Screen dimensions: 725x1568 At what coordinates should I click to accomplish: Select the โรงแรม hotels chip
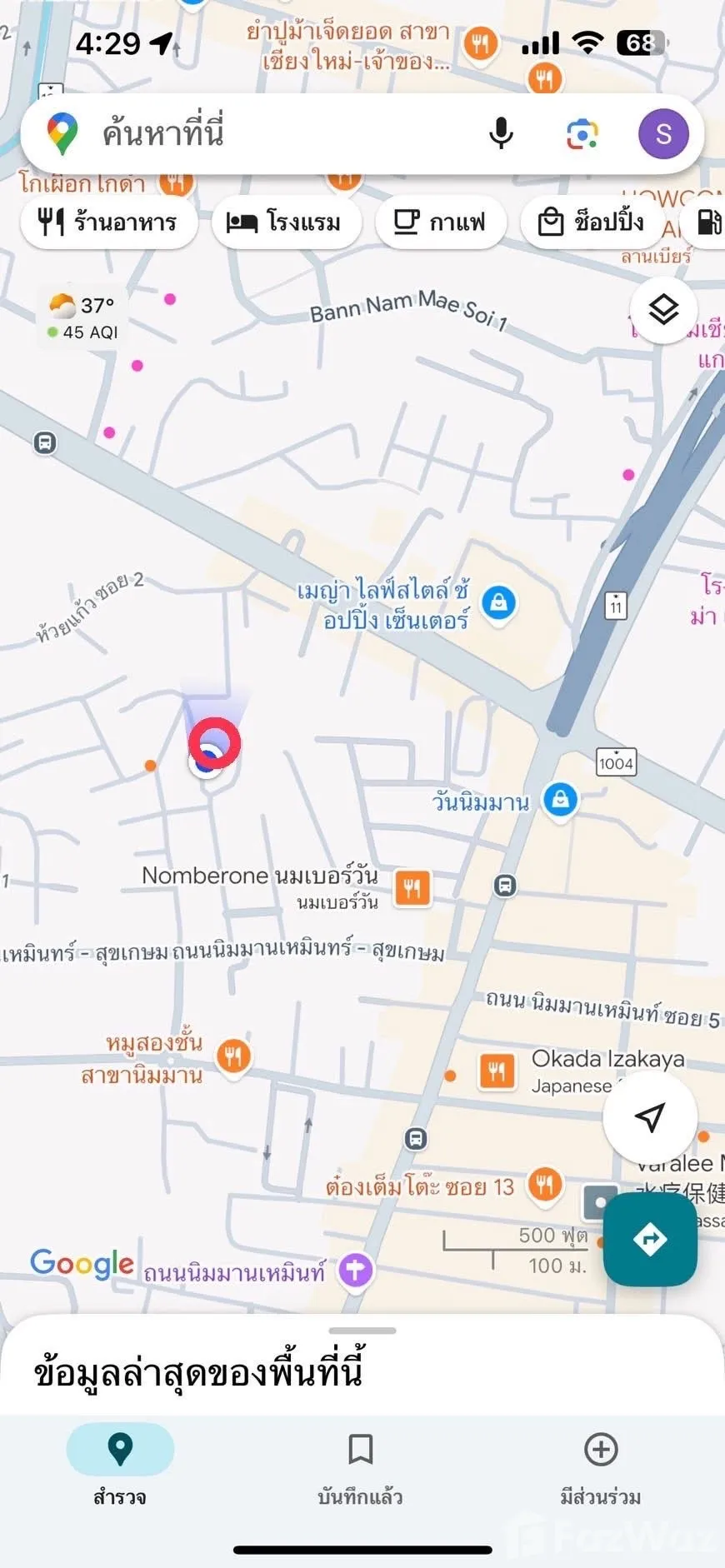pos(284,222)
